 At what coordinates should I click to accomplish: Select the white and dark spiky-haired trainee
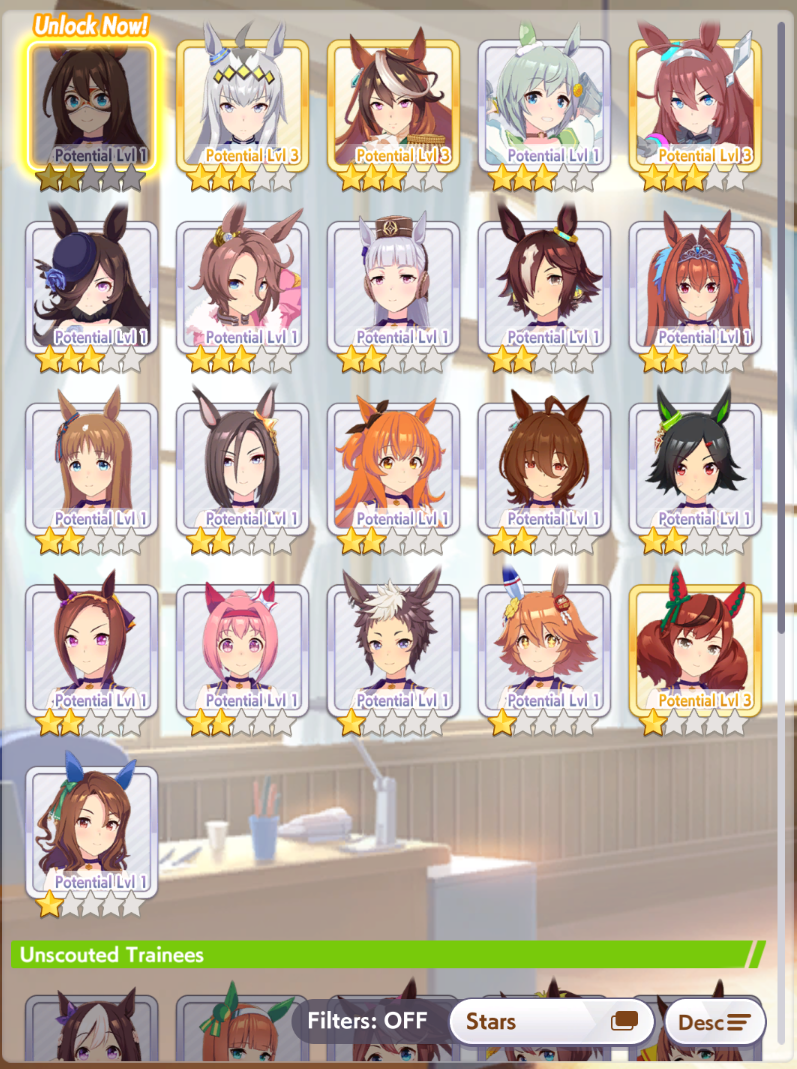(x=393, y=649)
